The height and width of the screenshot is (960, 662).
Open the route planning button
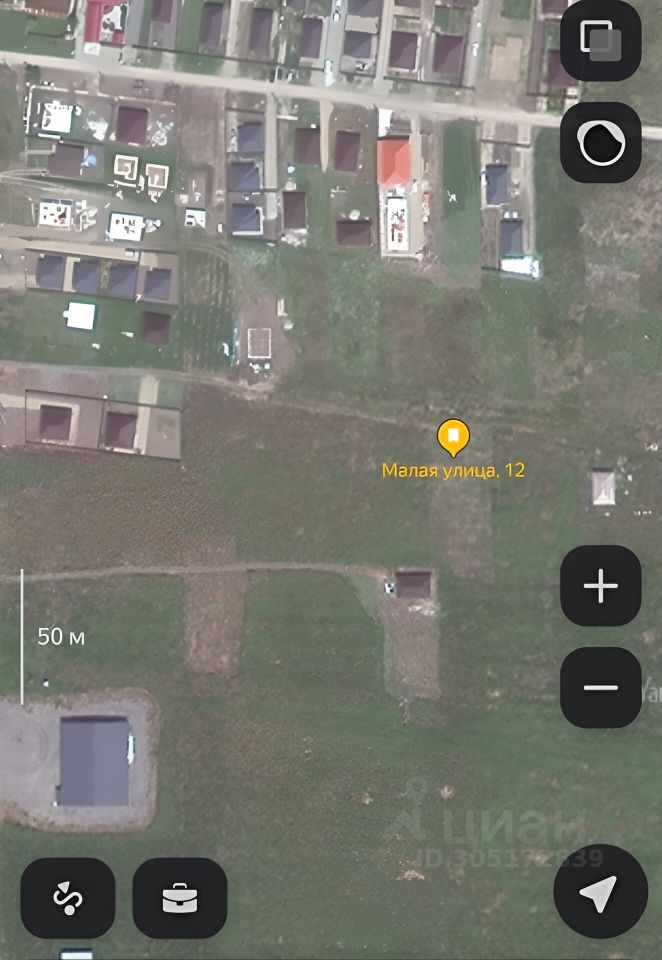point(68,898)
